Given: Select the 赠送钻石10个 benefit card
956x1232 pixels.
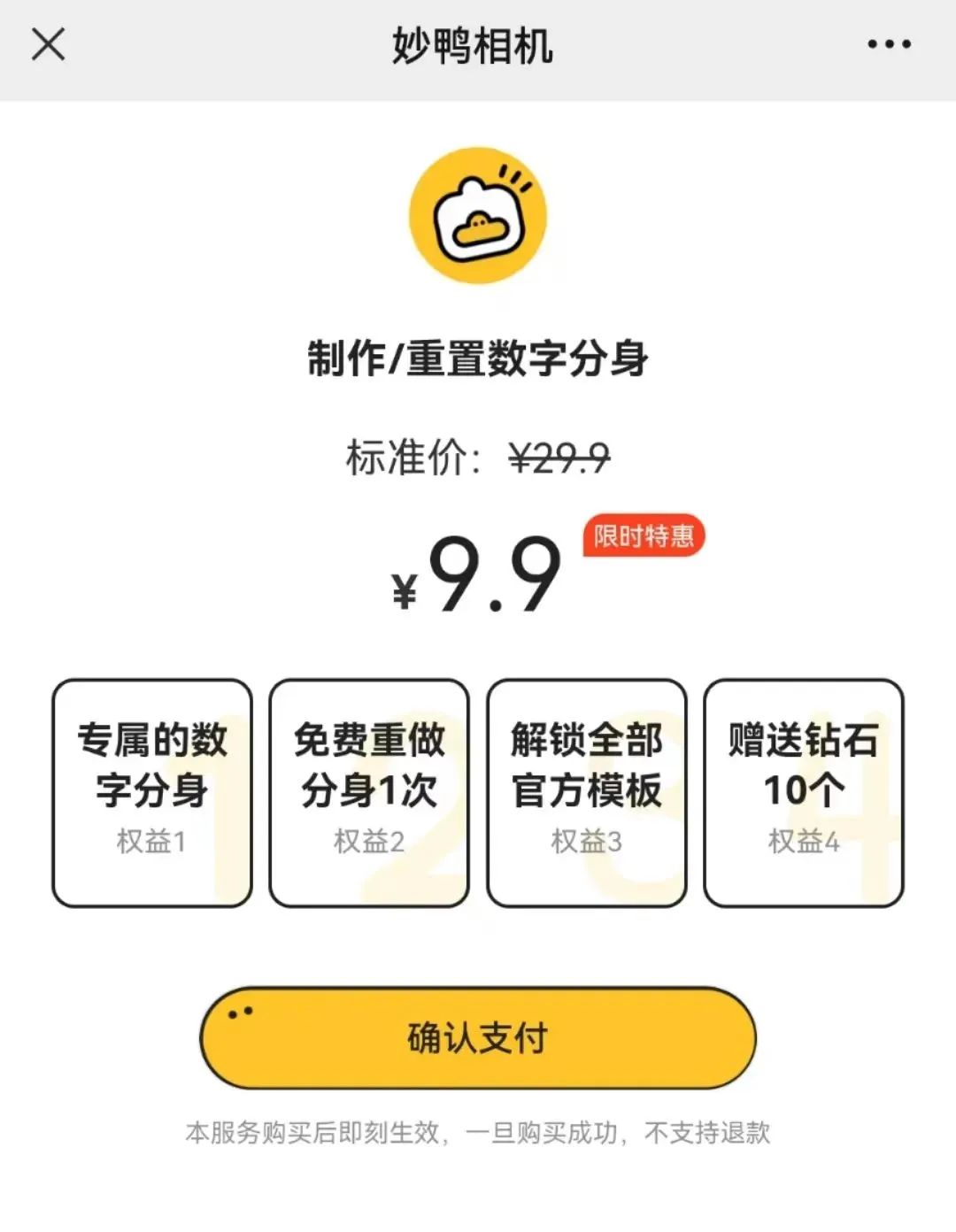Looking at the screenshot, I should pos(802,790).
